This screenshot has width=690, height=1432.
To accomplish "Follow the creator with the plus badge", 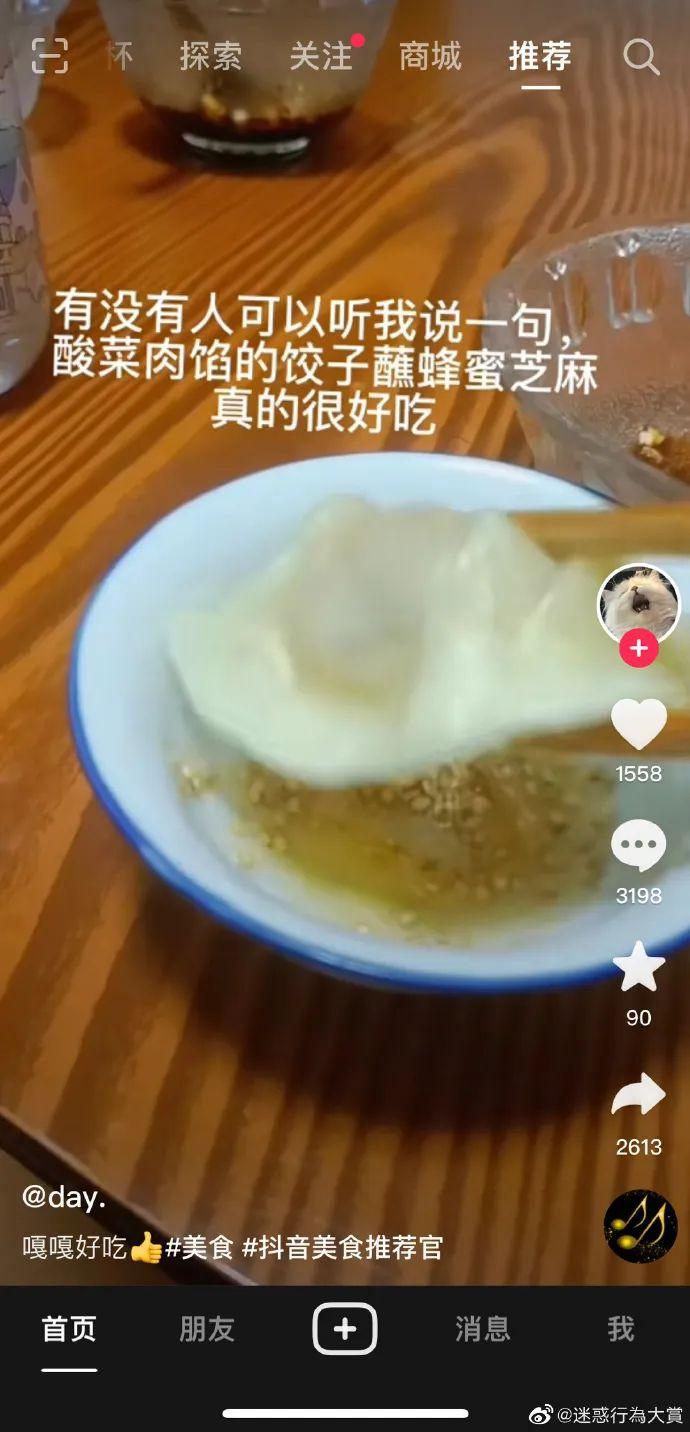I will (638, 649).
